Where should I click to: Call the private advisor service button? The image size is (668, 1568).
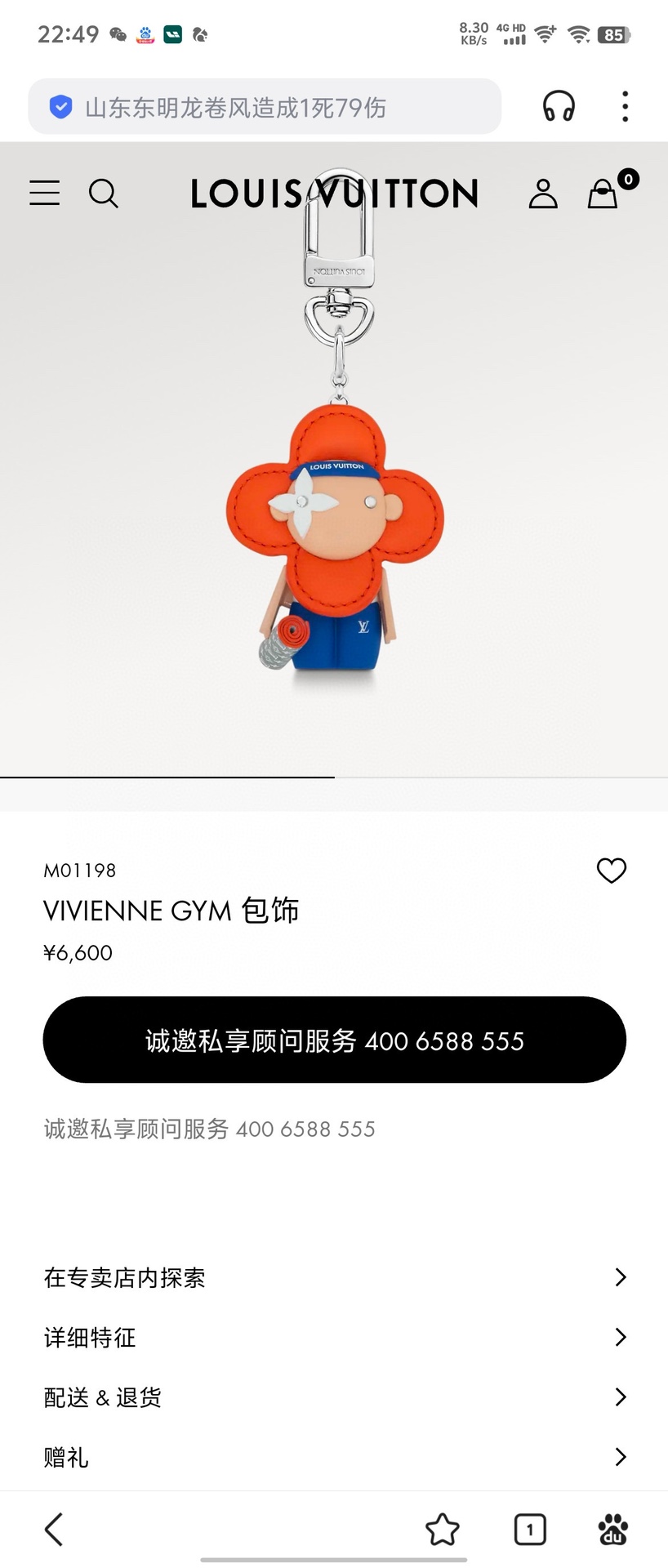334,1040
